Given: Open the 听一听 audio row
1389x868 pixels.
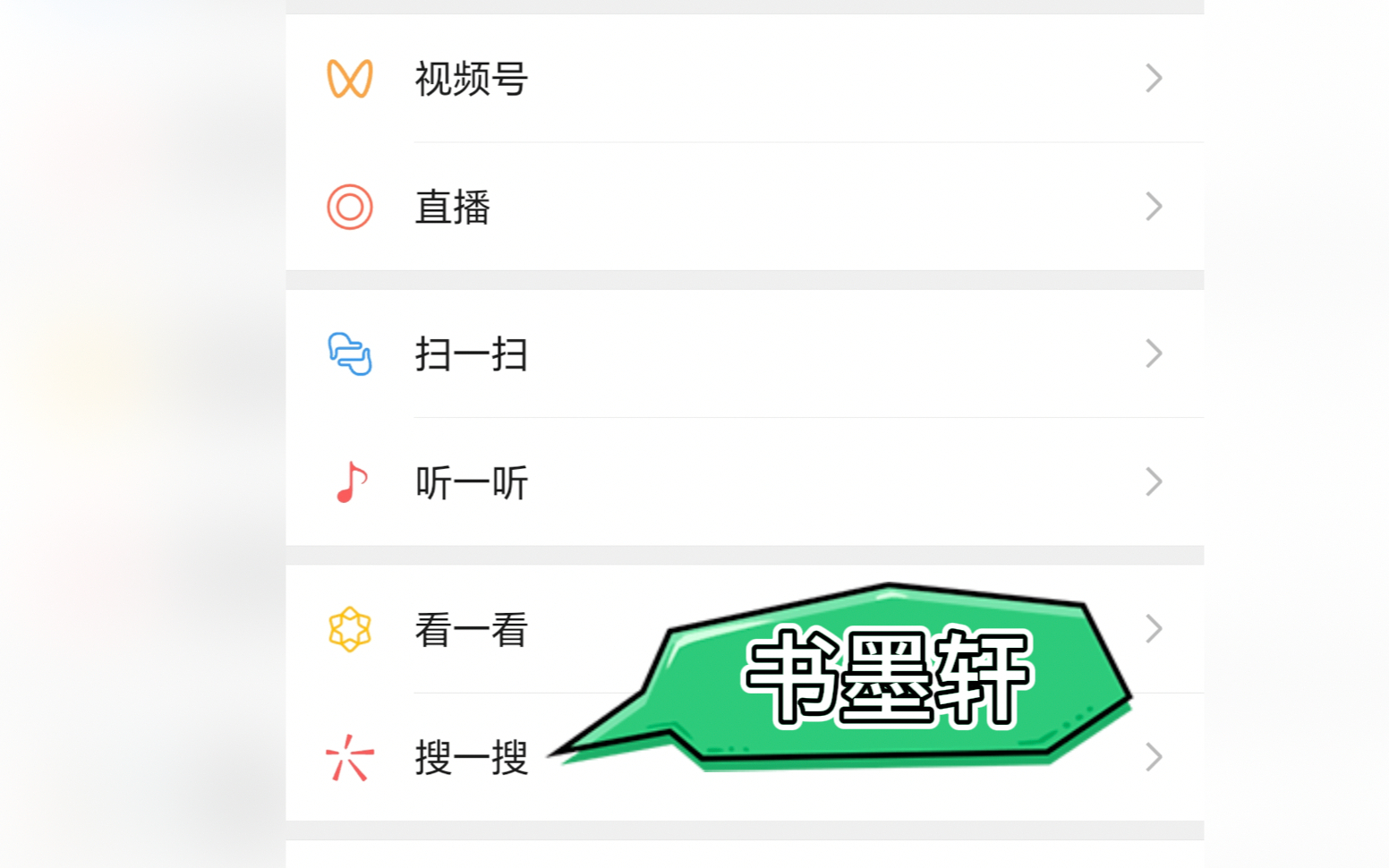Looking at the screenshot, I should click(x=472, y=483).
